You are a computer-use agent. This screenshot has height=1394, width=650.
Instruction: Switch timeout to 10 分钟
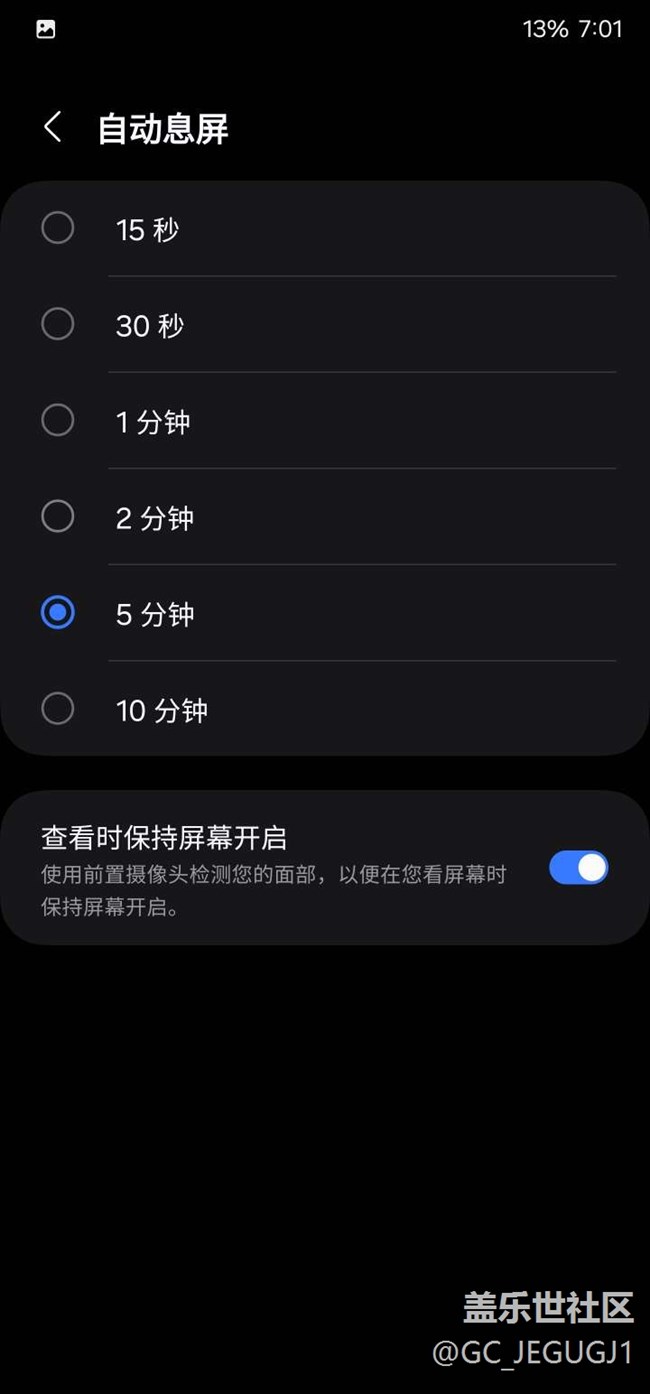(58, 709)
